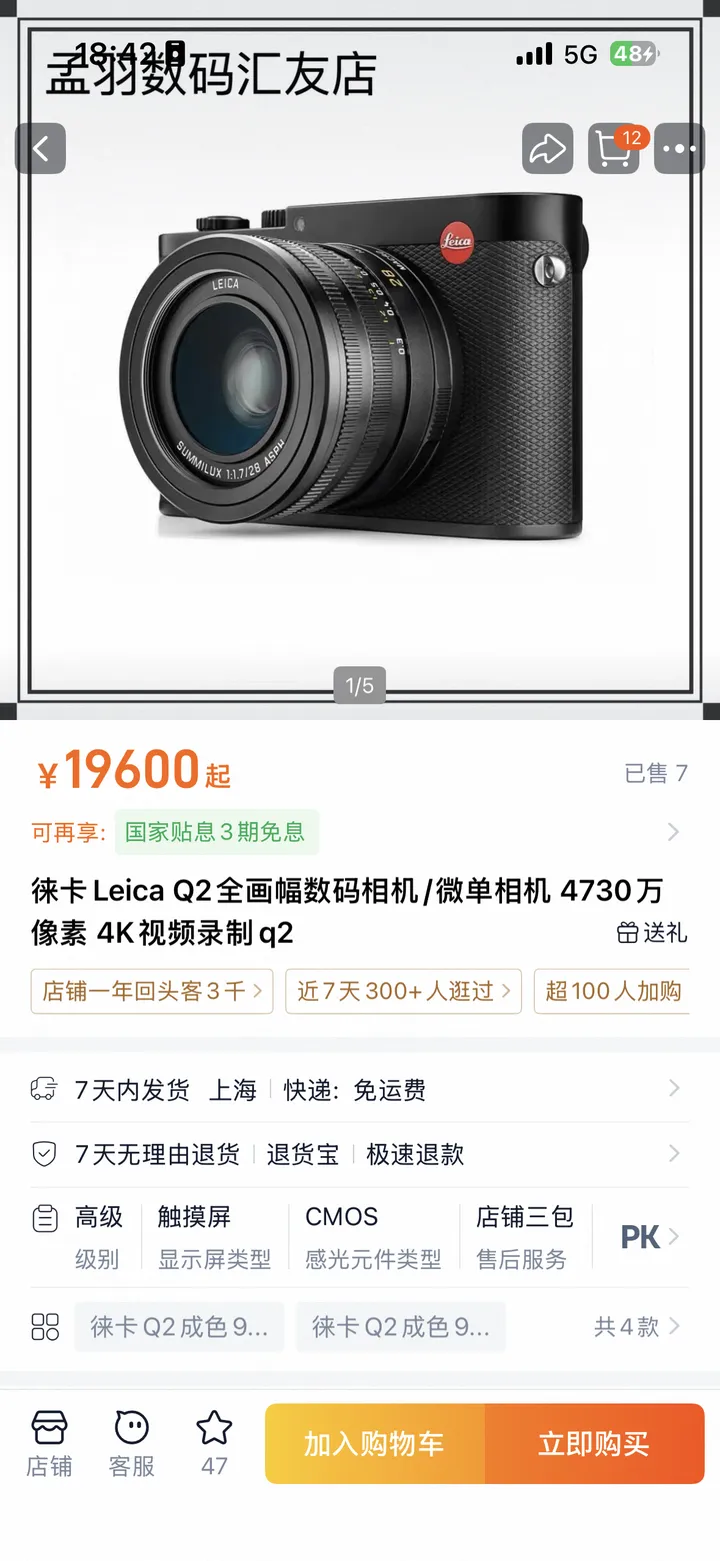The height and width of the screenshot is (1561, 720).
Task: Select the first 徕卡Q2成色 variant chip
Action: [x=179, y=1327]
